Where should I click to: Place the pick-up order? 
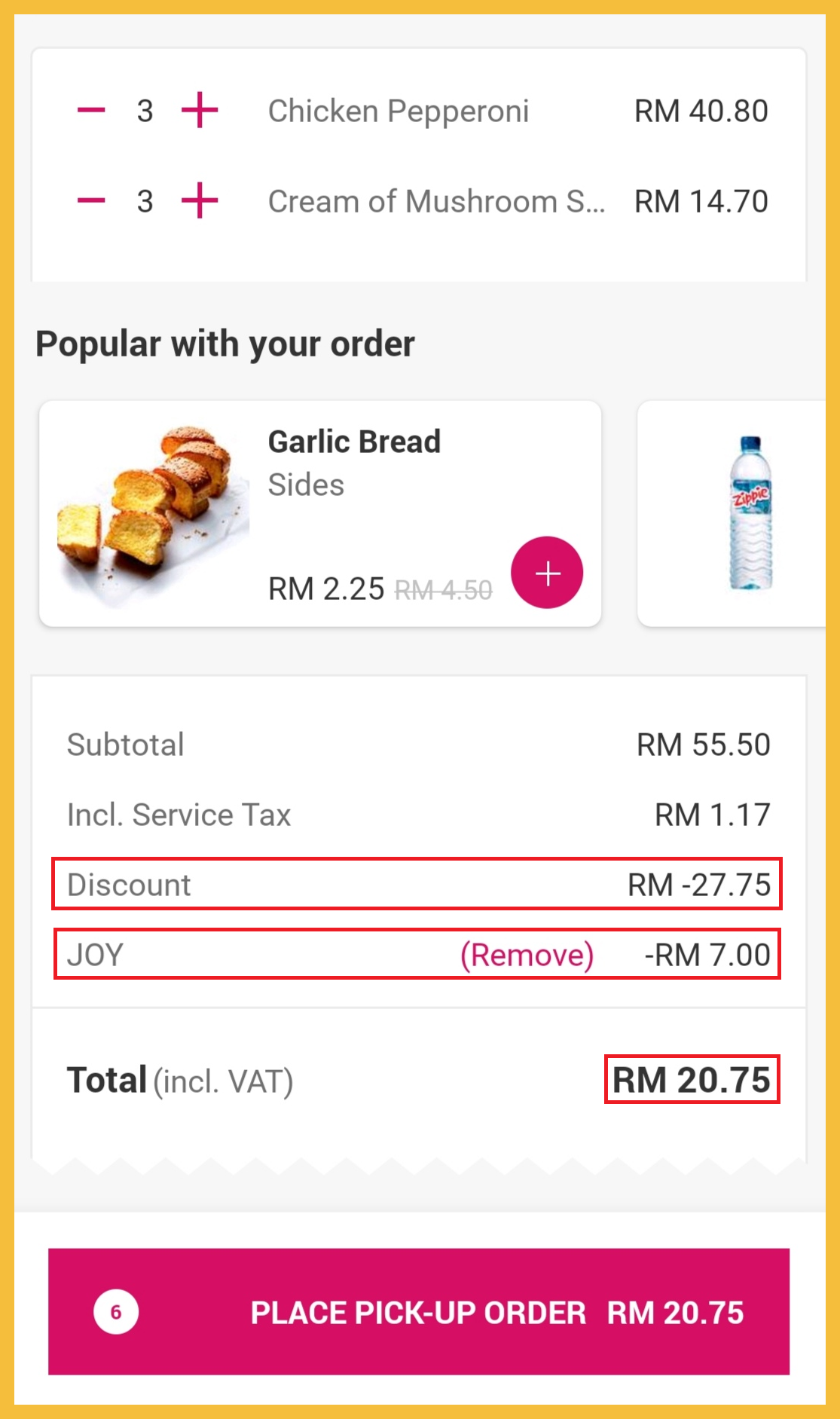[419, 1311]
